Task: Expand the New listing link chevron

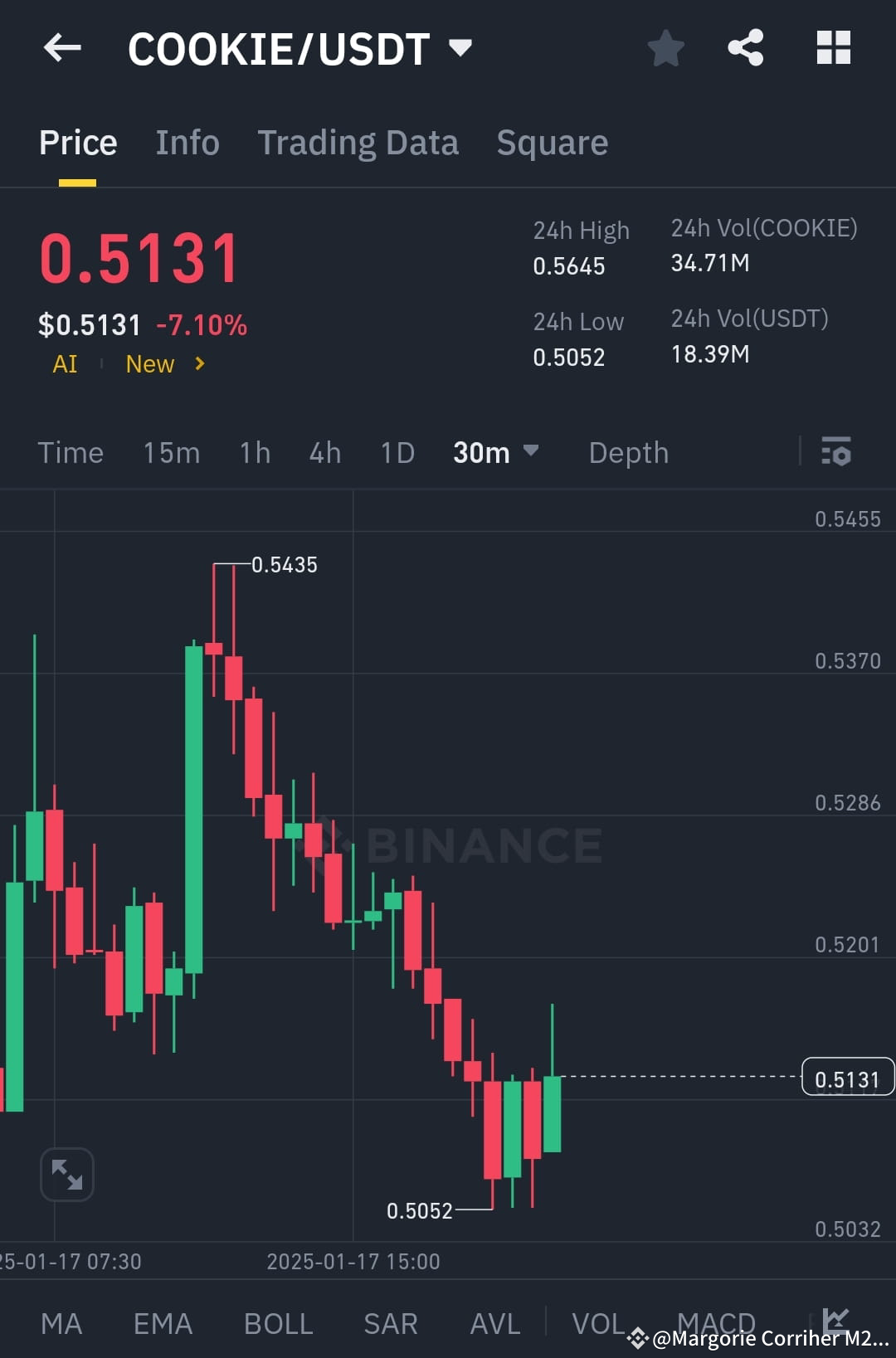Action: [x=199, y=363]
